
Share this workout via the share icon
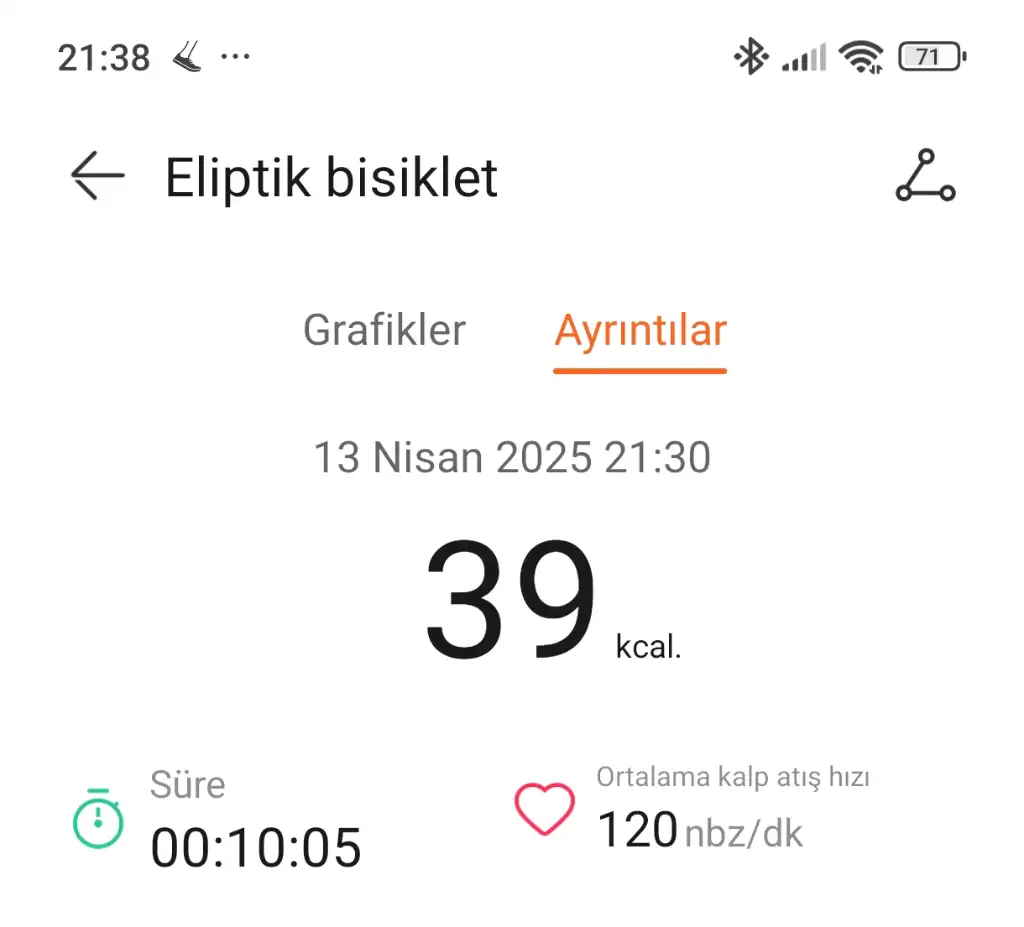(x=925, y=177)
